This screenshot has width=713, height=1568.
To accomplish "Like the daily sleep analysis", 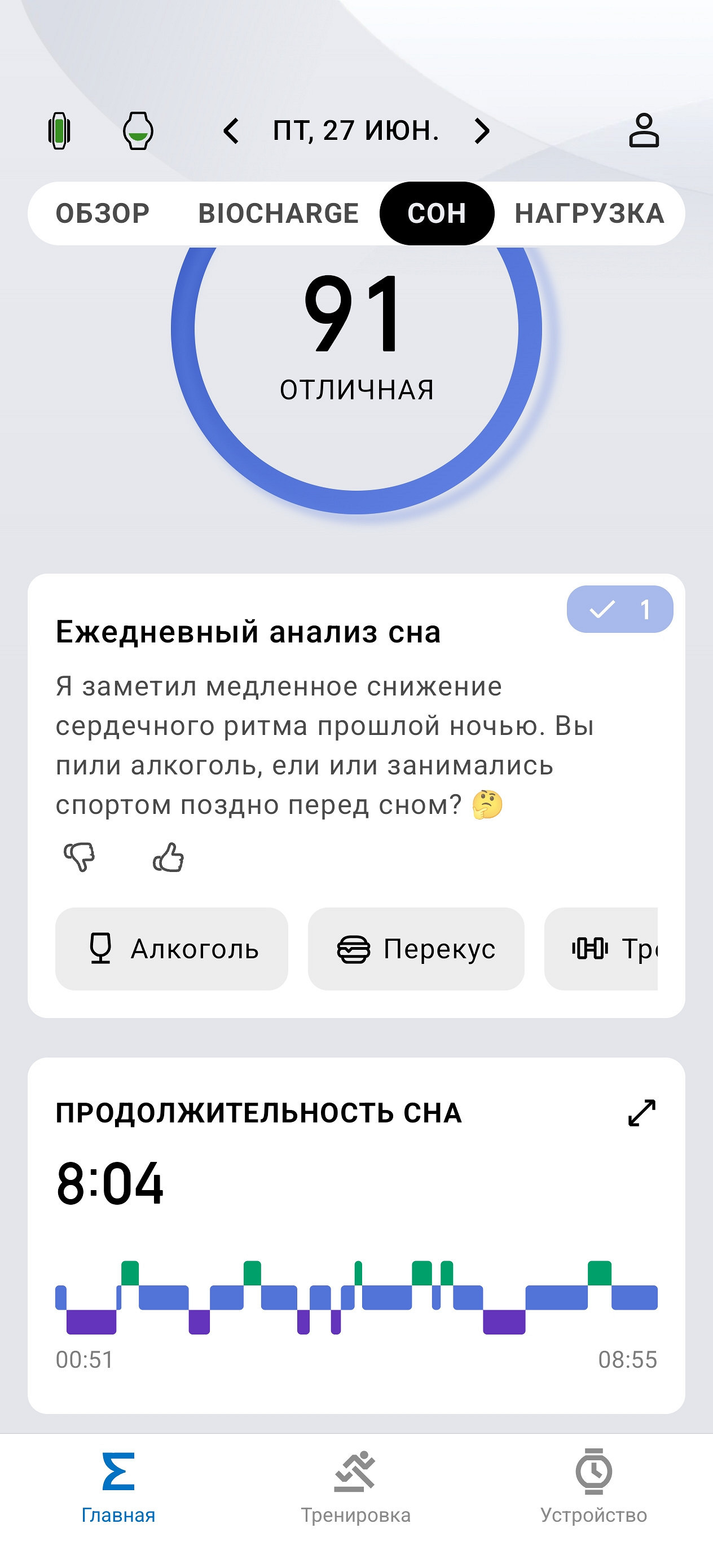I will click(168, 857).
